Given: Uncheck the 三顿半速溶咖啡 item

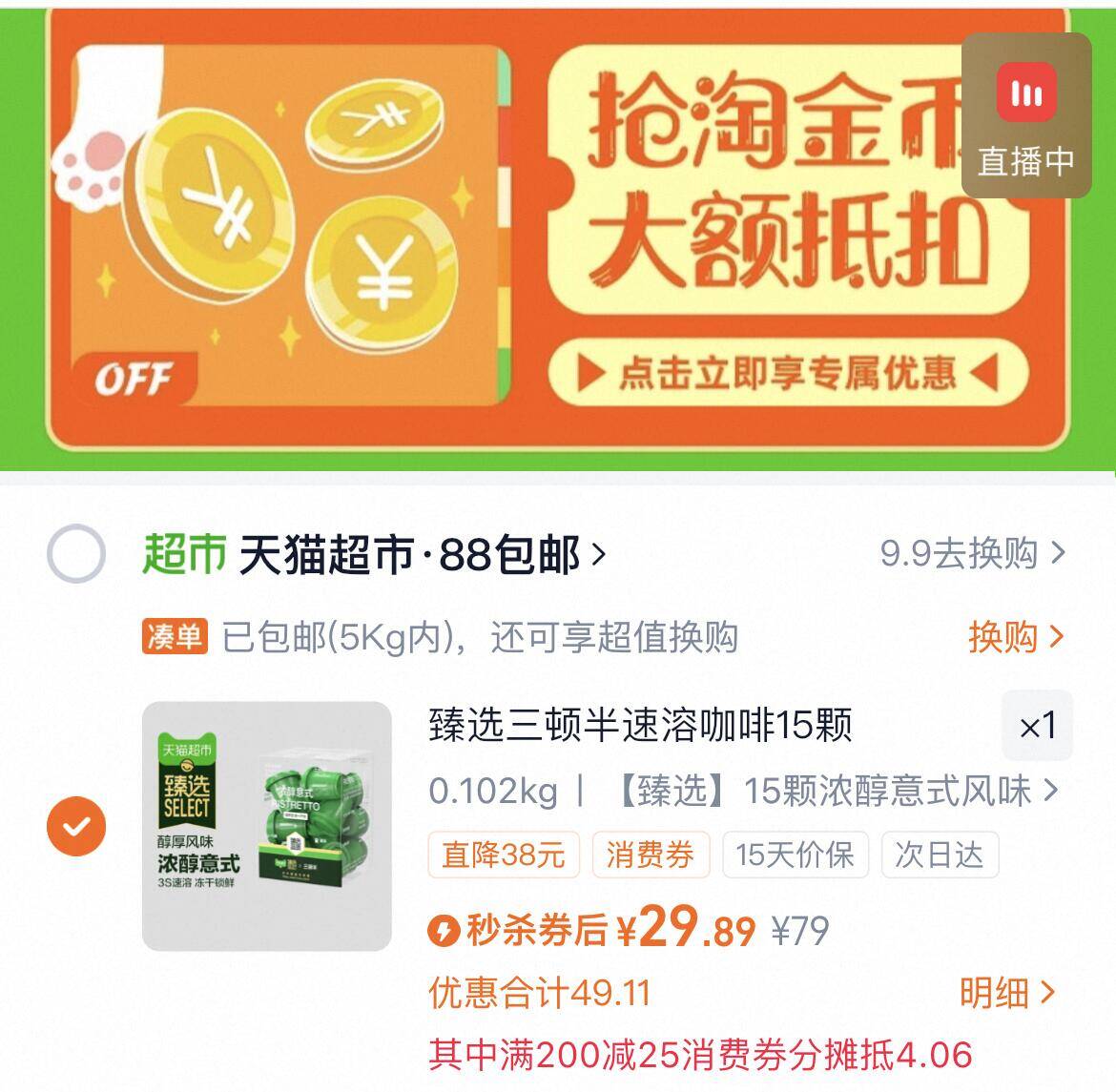Looking at the screenshot, I should [x=76, y=826].
